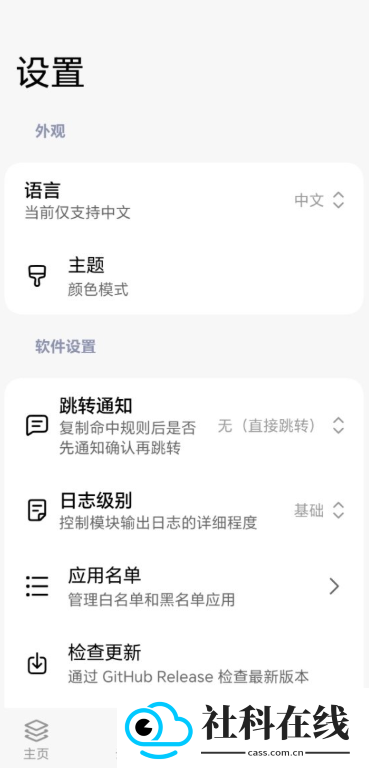Change the 跳转通知 option
Image resolution: width=369 pixels, height=768 pixels.
[x=281, y=426]
